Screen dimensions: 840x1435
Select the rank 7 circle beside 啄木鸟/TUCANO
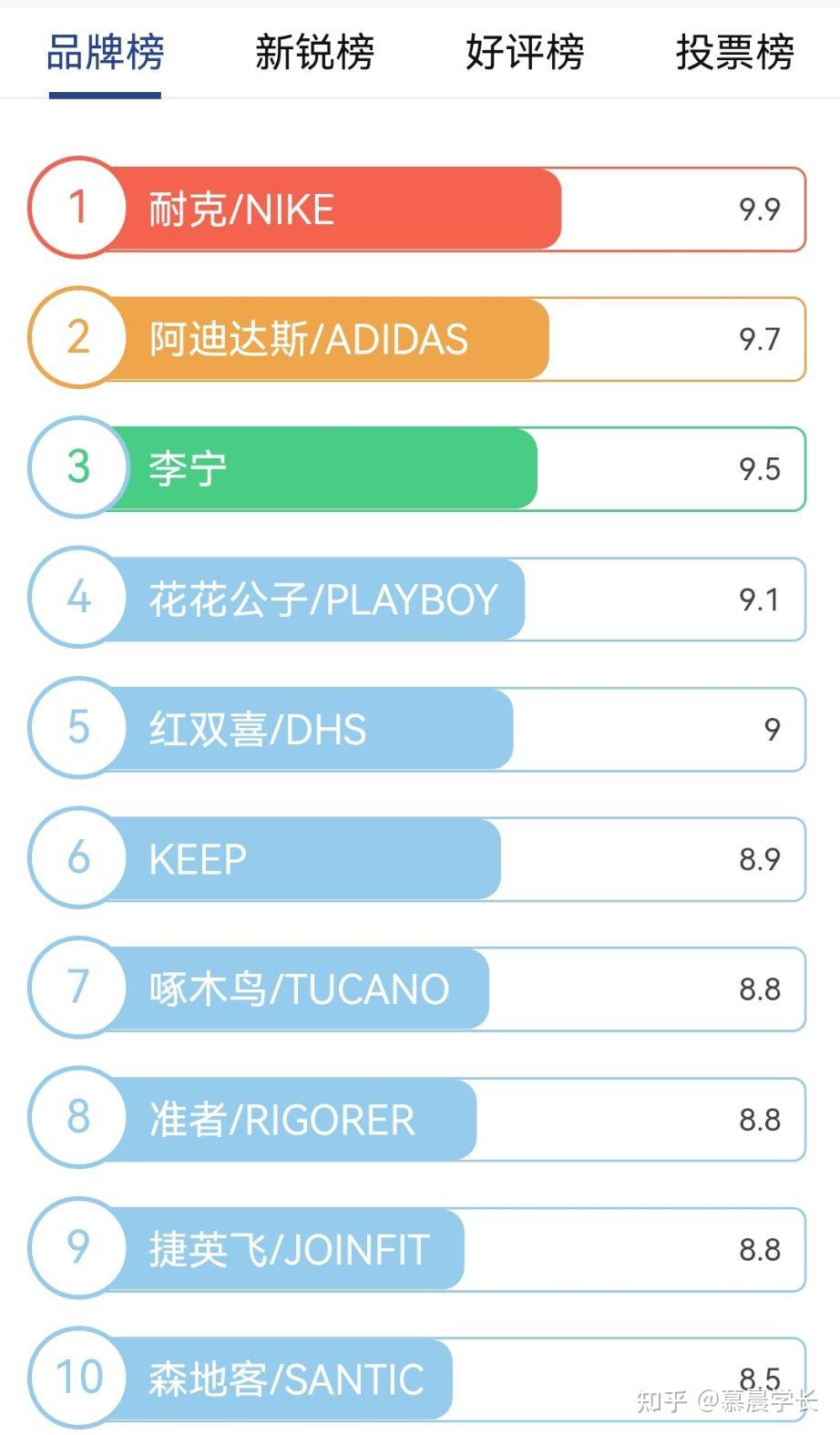point(77,988)
